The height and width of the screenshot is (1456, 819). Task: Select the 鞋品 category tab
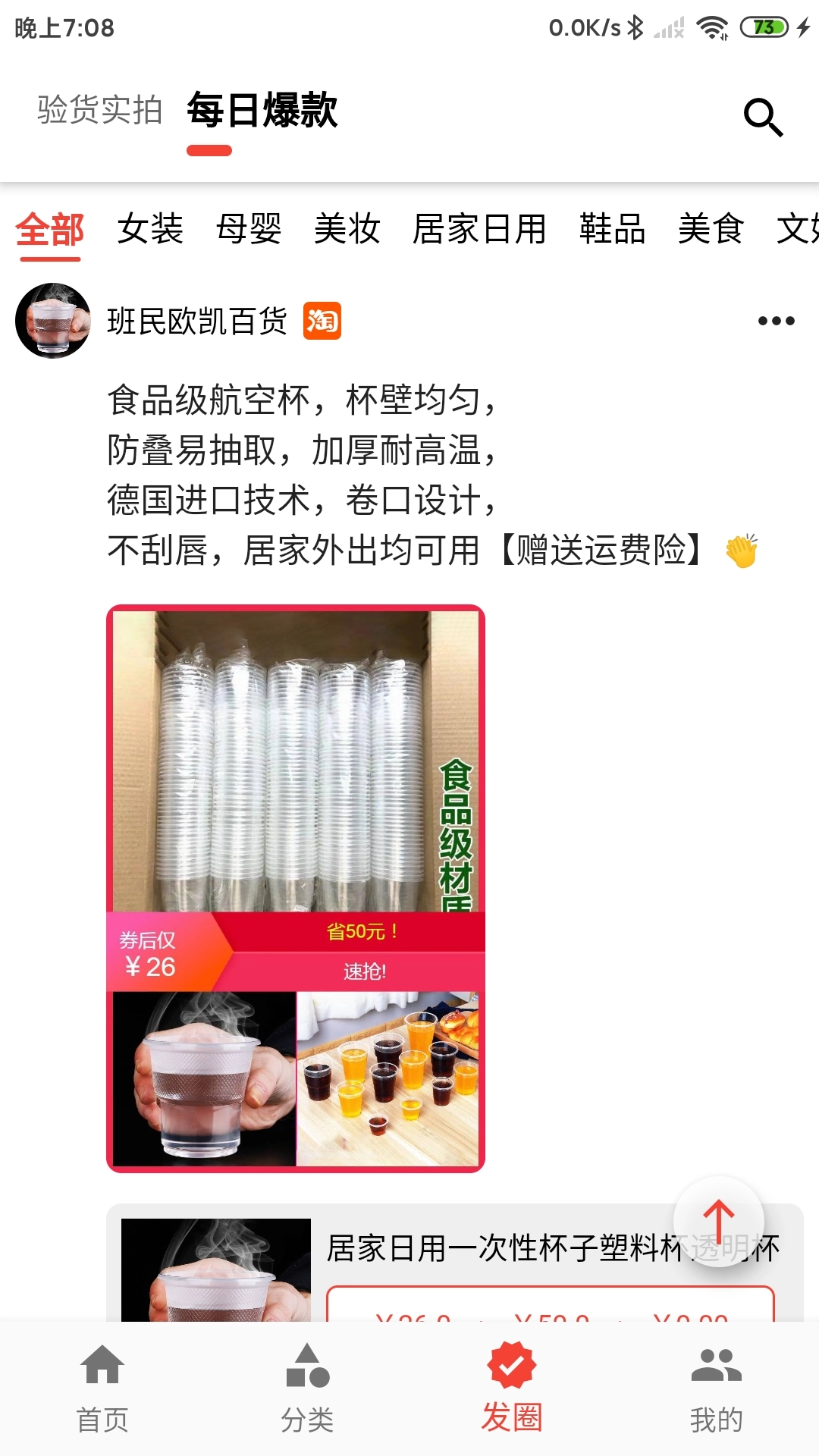point(611,231)
